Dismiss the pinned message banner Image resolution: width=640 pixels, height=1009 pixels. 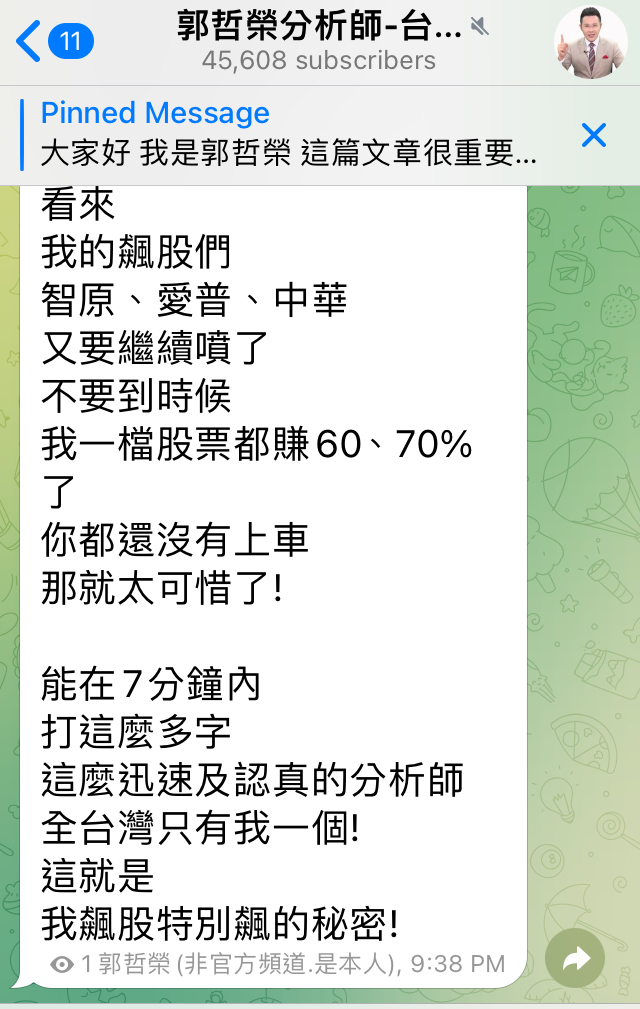[x=594, y=135]
